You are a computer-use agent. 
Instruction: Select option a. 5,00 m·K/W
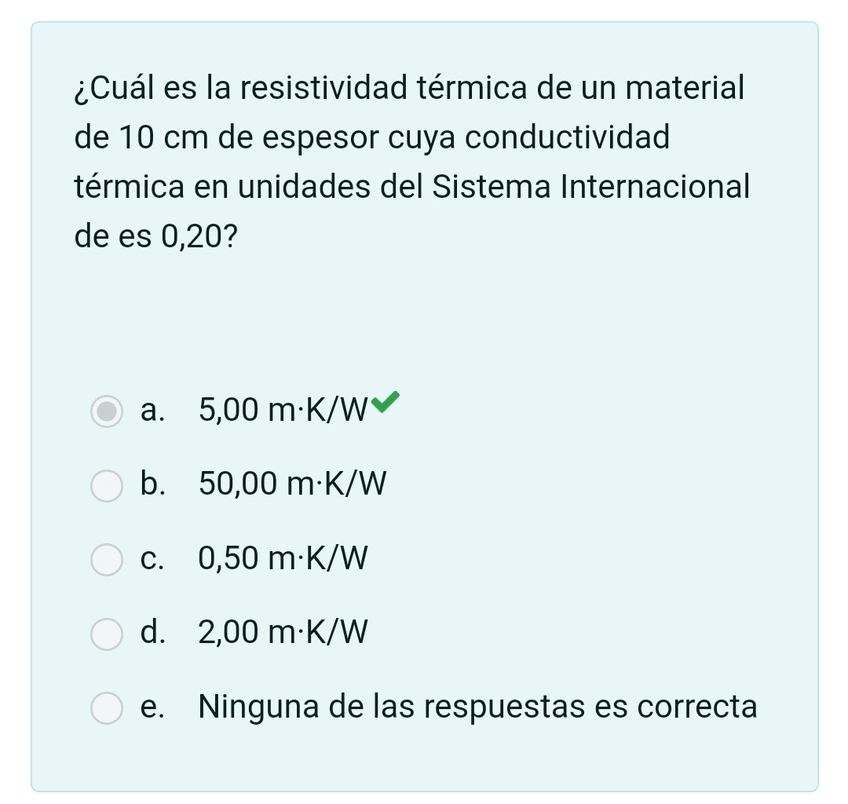tap(107, 411)
